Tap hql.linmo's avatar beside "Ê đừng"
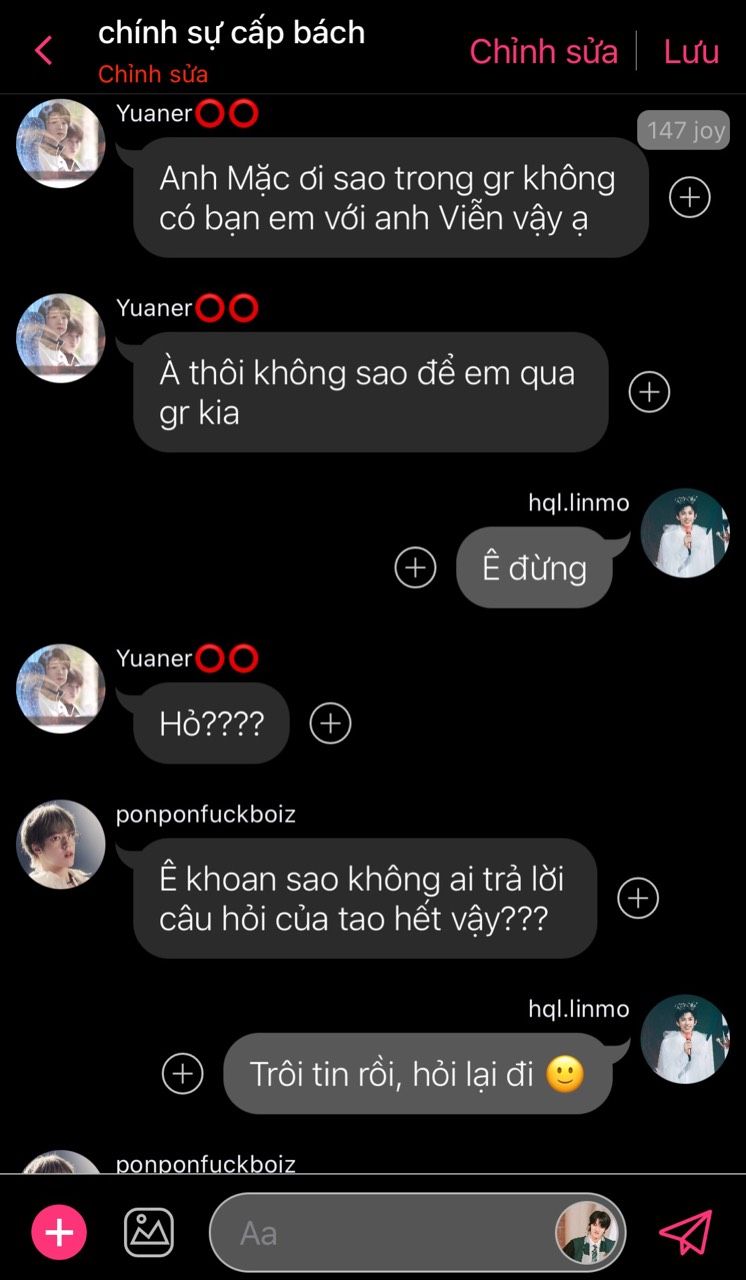The width and height of the screenshot is (746, 1280). [685, 533]
